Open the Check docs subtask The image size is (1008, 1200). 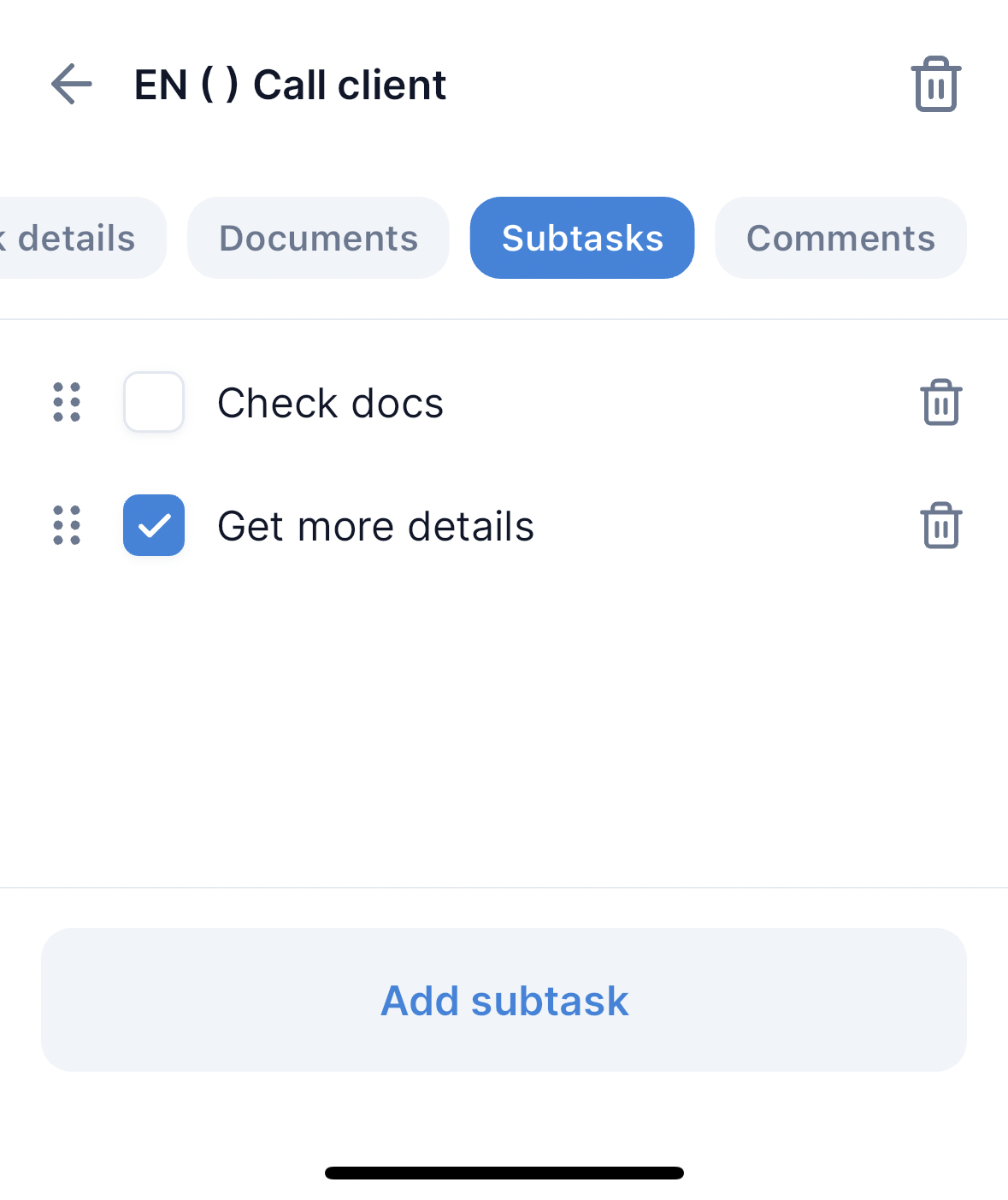(330, 403)
